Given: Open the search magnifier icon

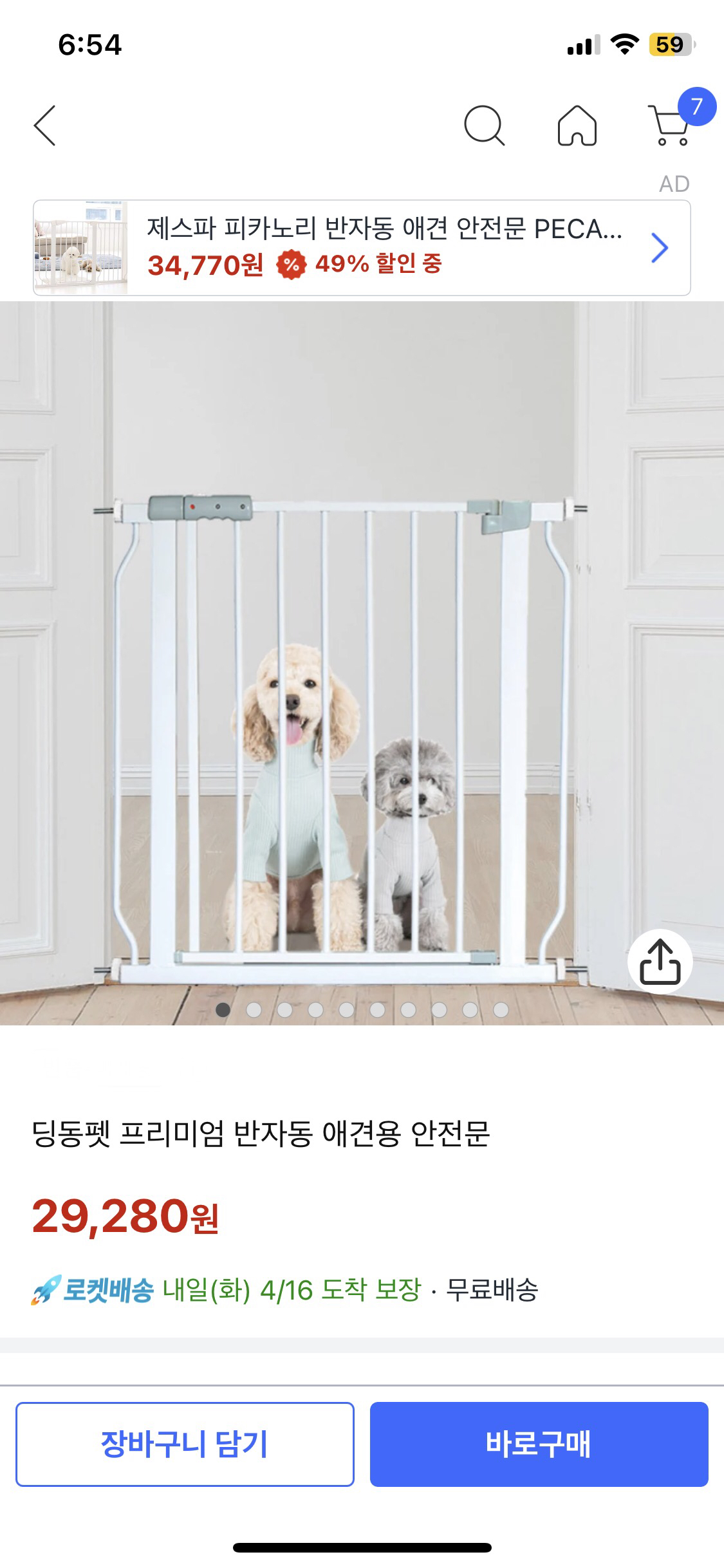Looking at the screenshot, I should (484, 126).
